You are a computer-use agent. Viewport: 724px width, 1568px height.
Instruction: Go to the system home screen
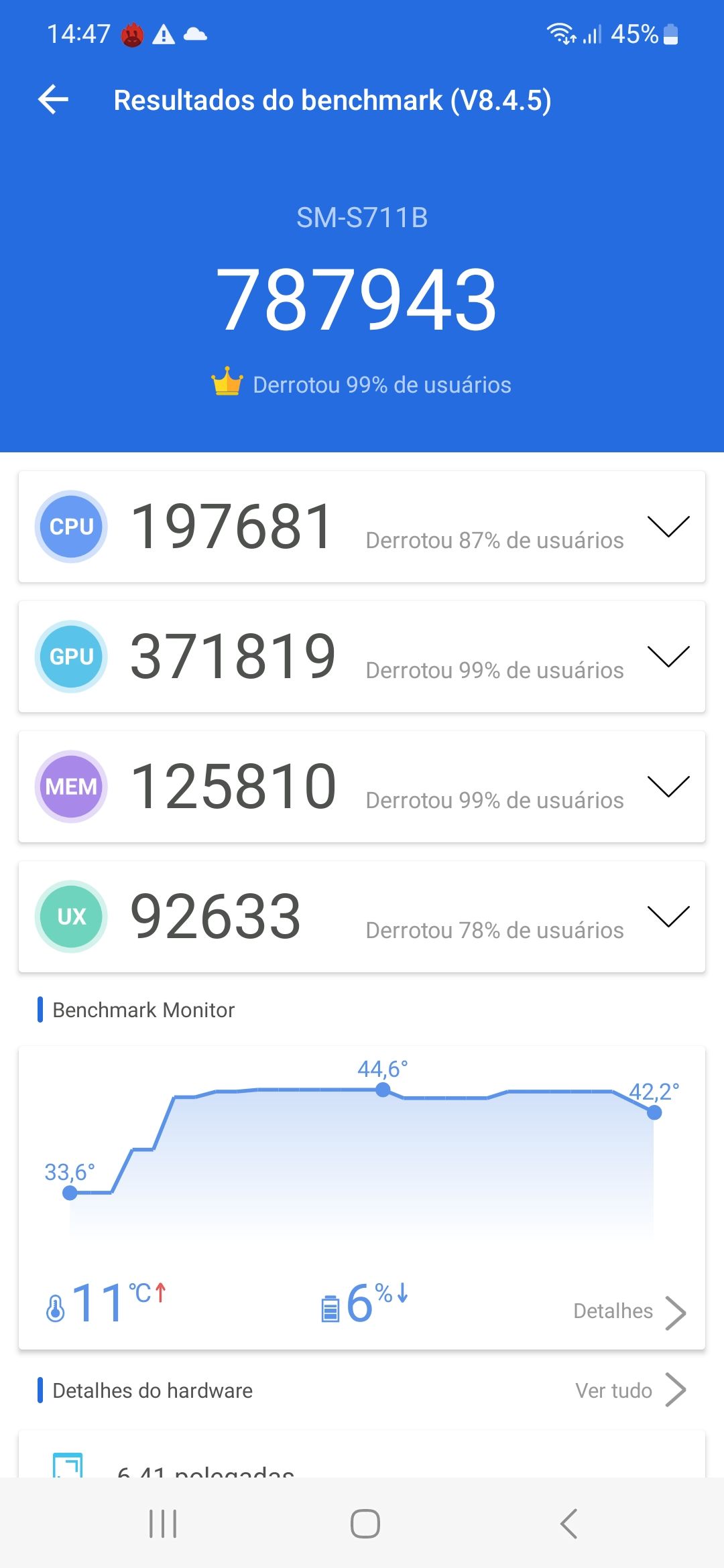[365, 1524]
